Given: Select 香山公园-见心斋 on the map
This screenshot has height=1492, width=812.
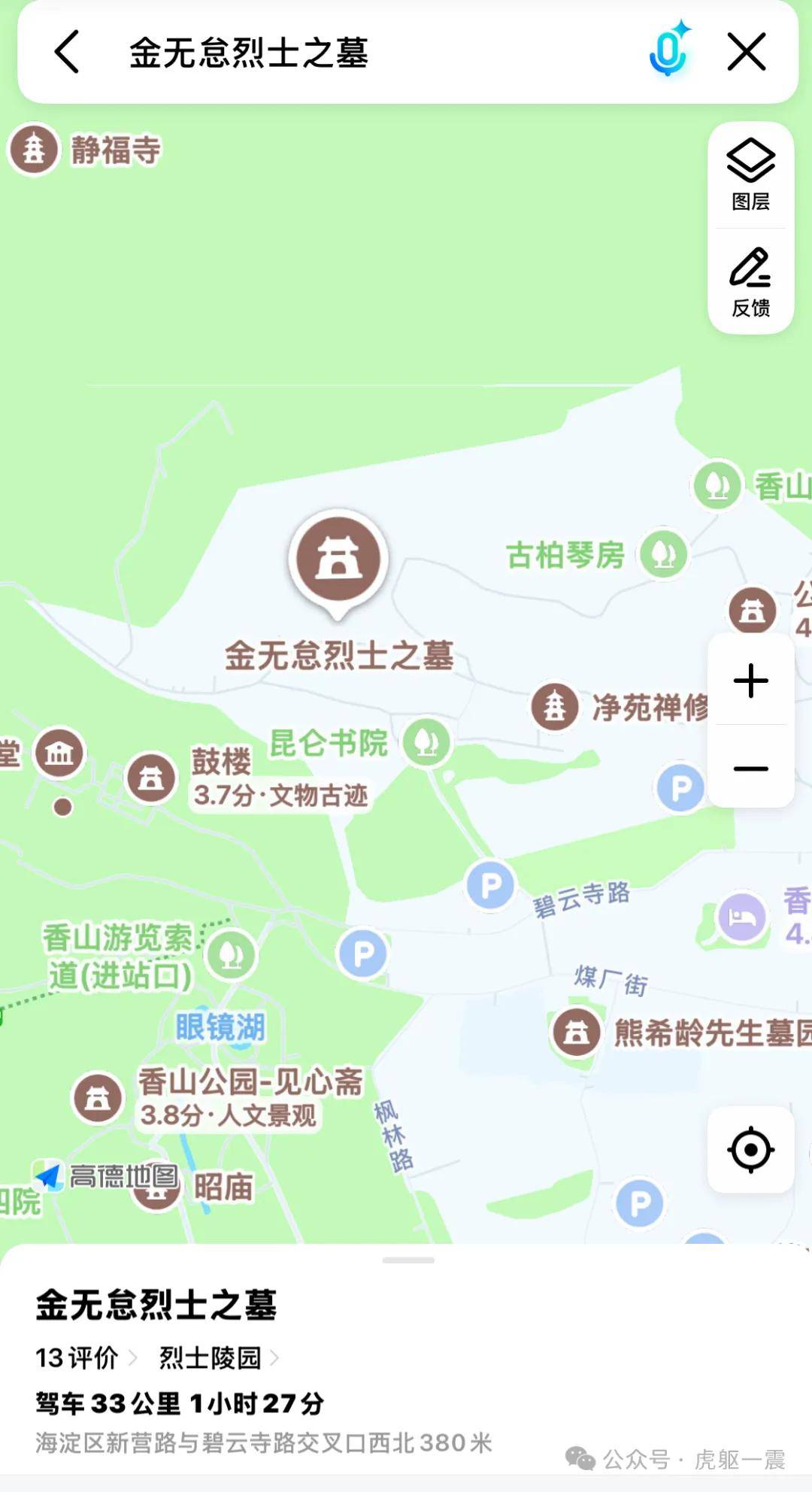Looking at the screenshot, I should point(98,1098).
